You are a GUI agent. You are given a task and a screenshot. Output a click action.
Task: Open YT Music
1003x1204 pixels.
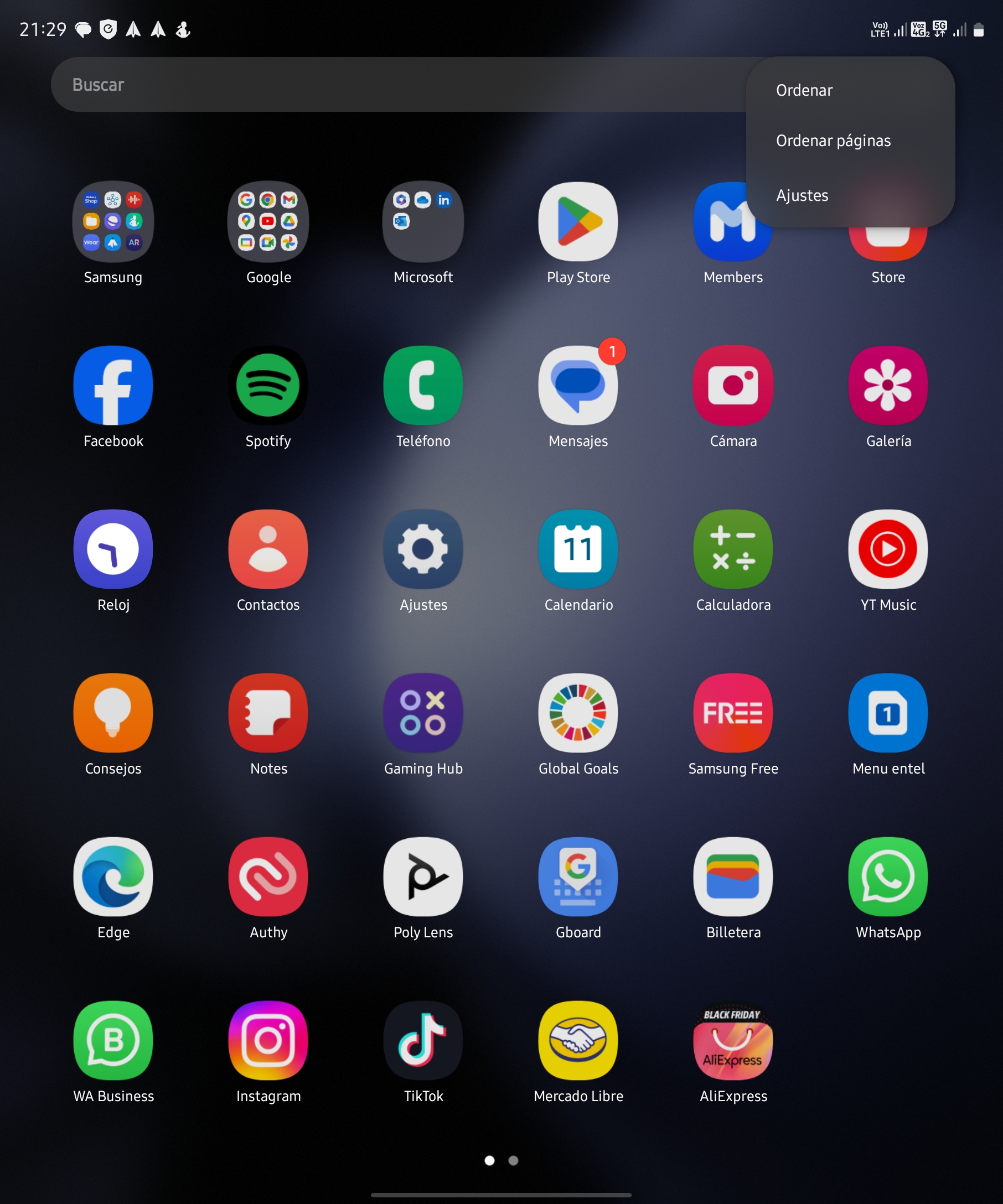click(x=888, y=549)
